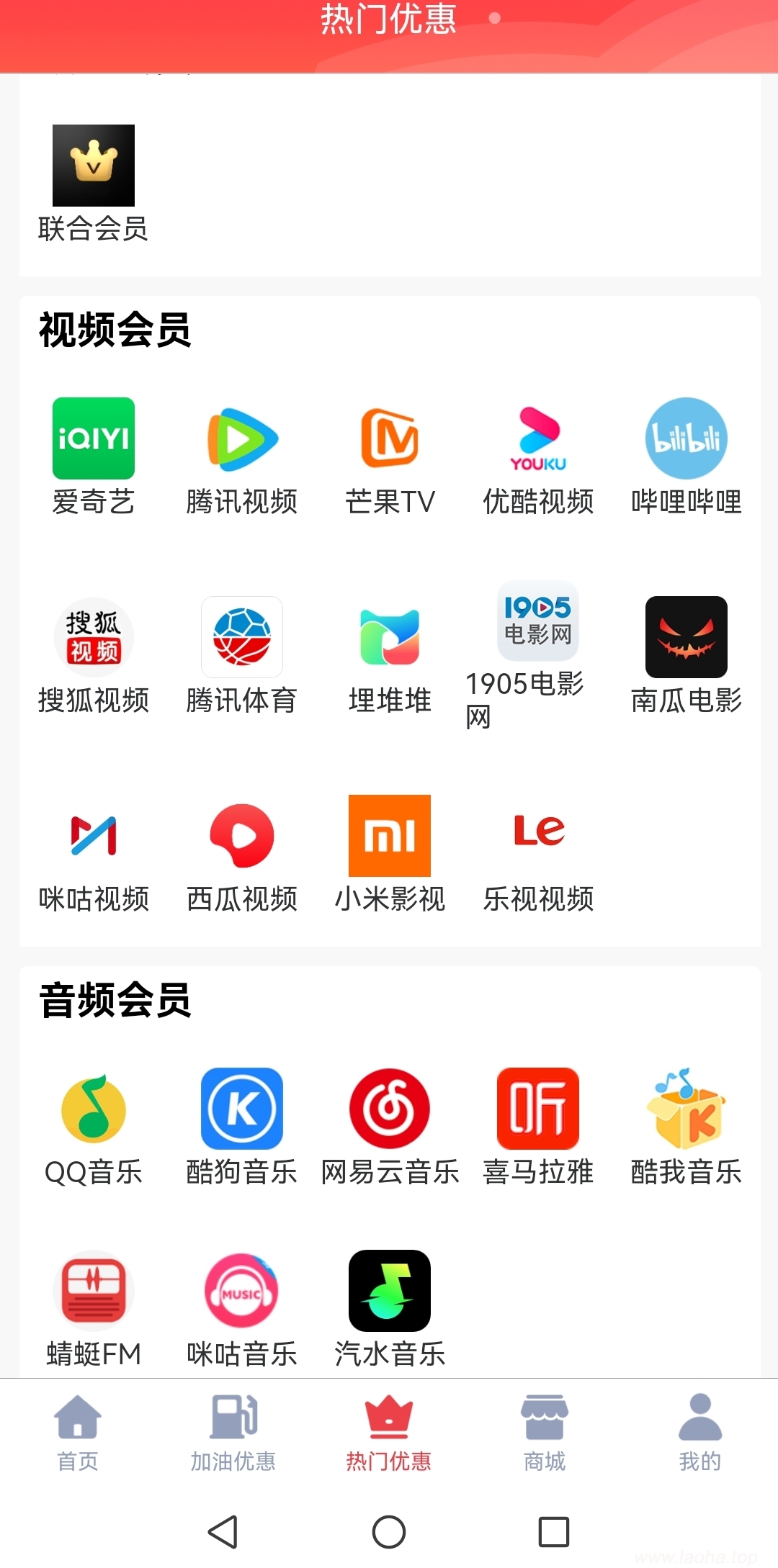Open QQ音乐 audio membership
778x1568 pixels.
click(x=94, y=1127)
